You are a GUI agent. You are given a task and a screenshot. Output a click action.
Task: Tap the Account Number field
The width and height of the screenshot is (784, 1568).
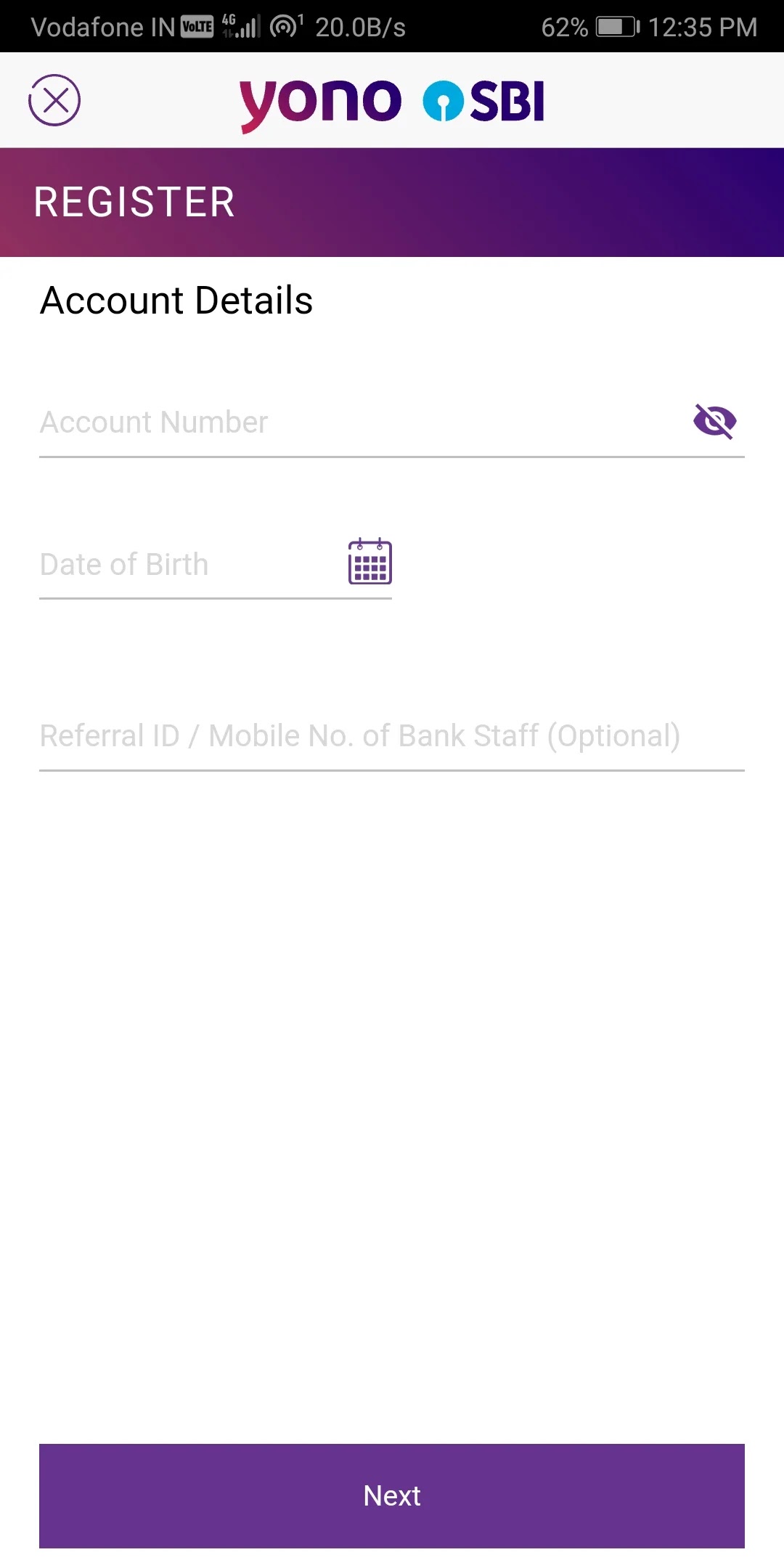pyautogui.click(x=363, y=422)
